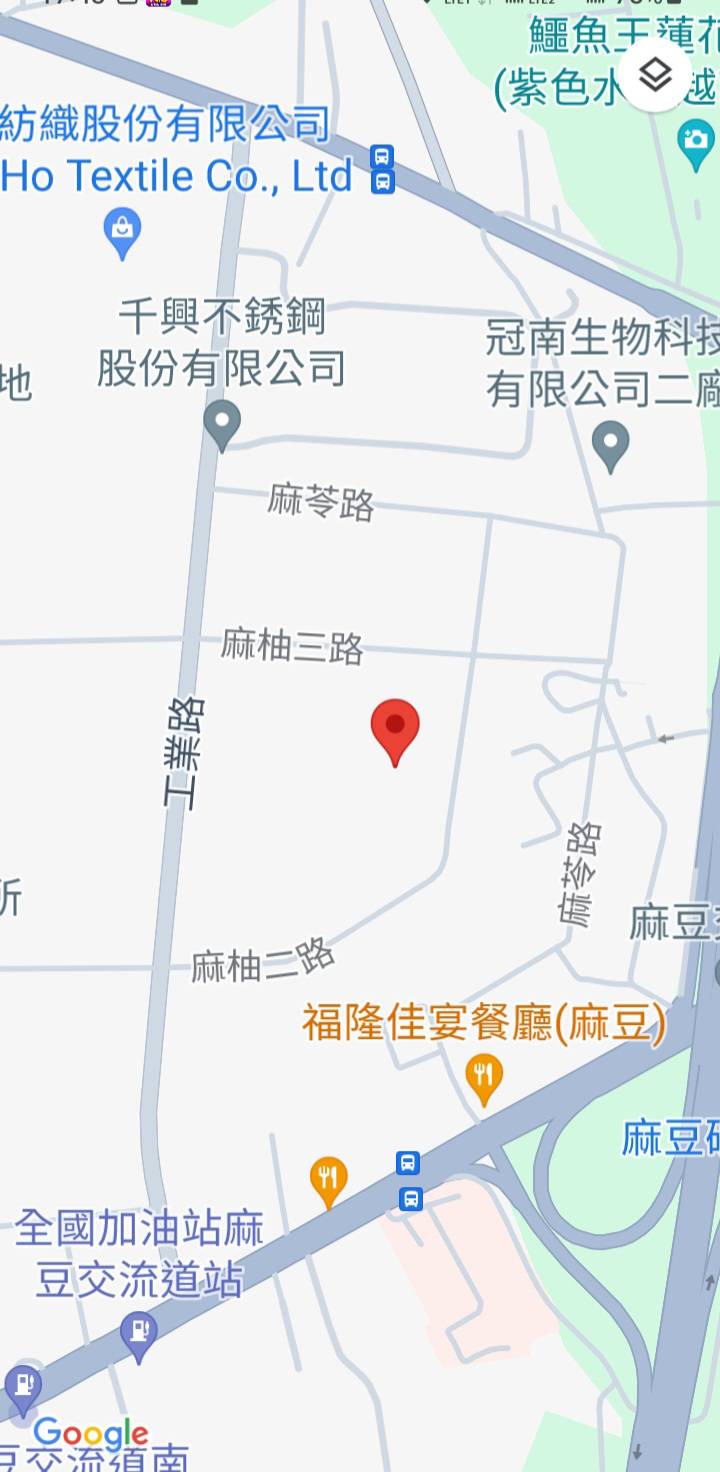Open the 千興不銹鋼股份有限公司 place marker
This screenshot has width=720, height=1472.
(x=222, y=423)
